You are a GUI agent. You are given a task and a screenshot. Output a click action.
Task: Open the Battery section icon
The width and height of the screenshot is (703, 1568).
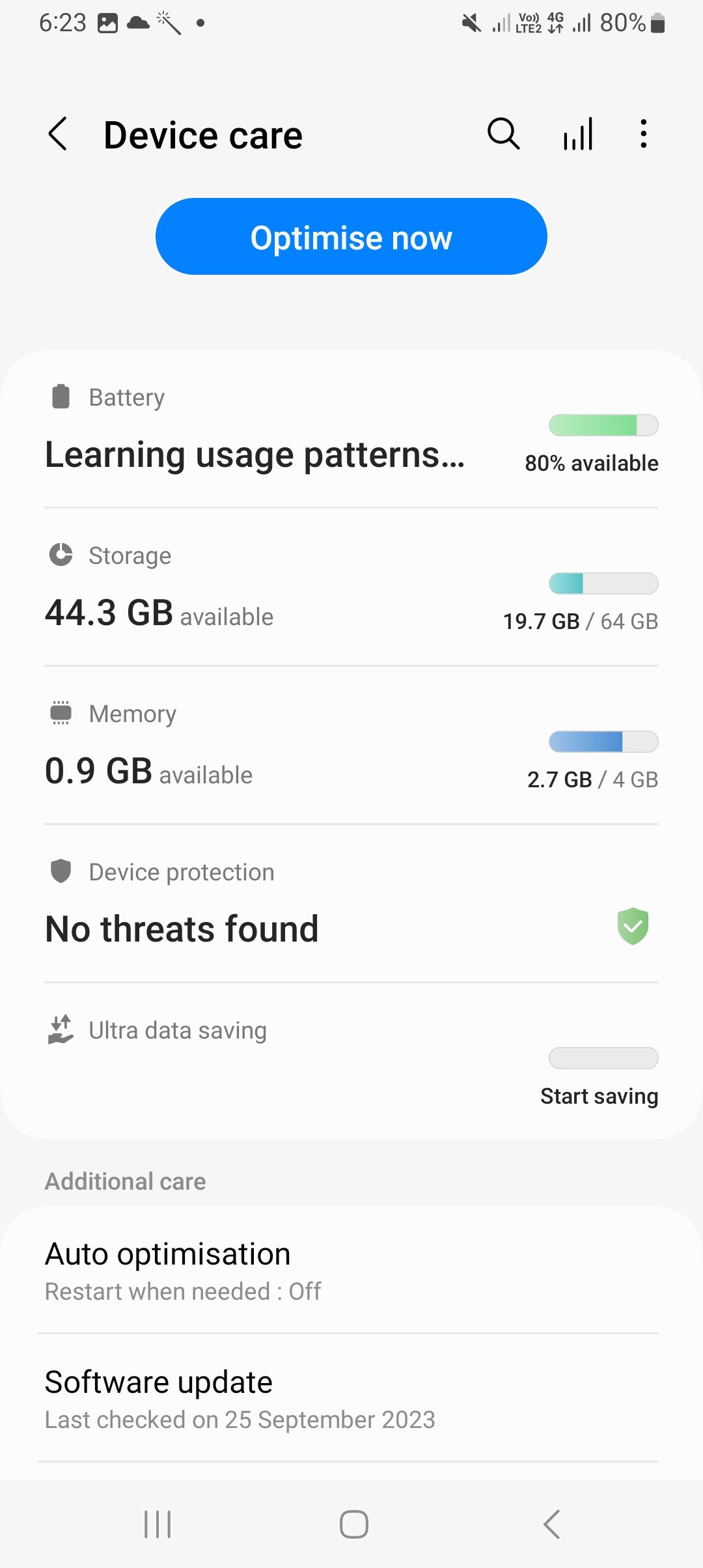coord(61,397)
